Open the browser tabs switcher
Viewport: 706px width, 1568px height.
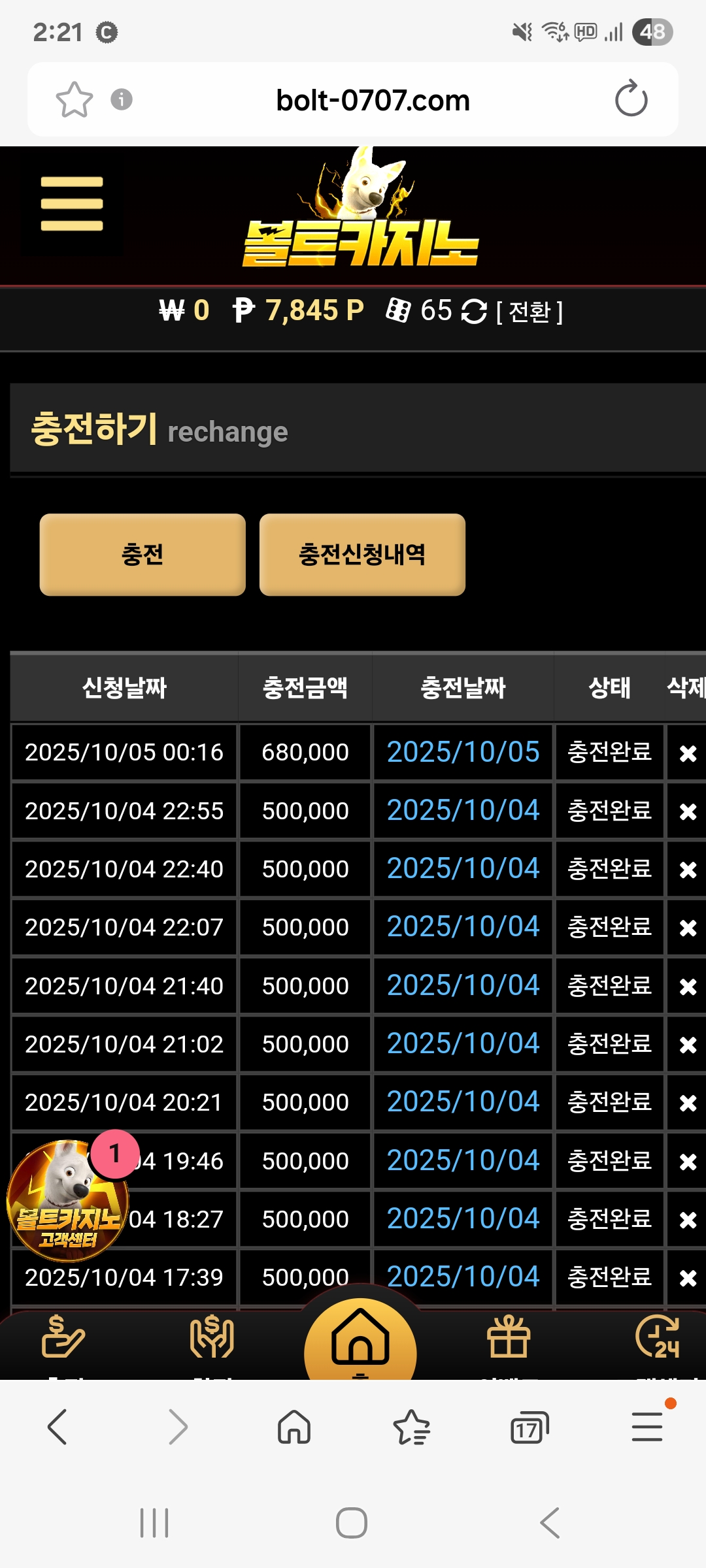(x=529, y=1428)
